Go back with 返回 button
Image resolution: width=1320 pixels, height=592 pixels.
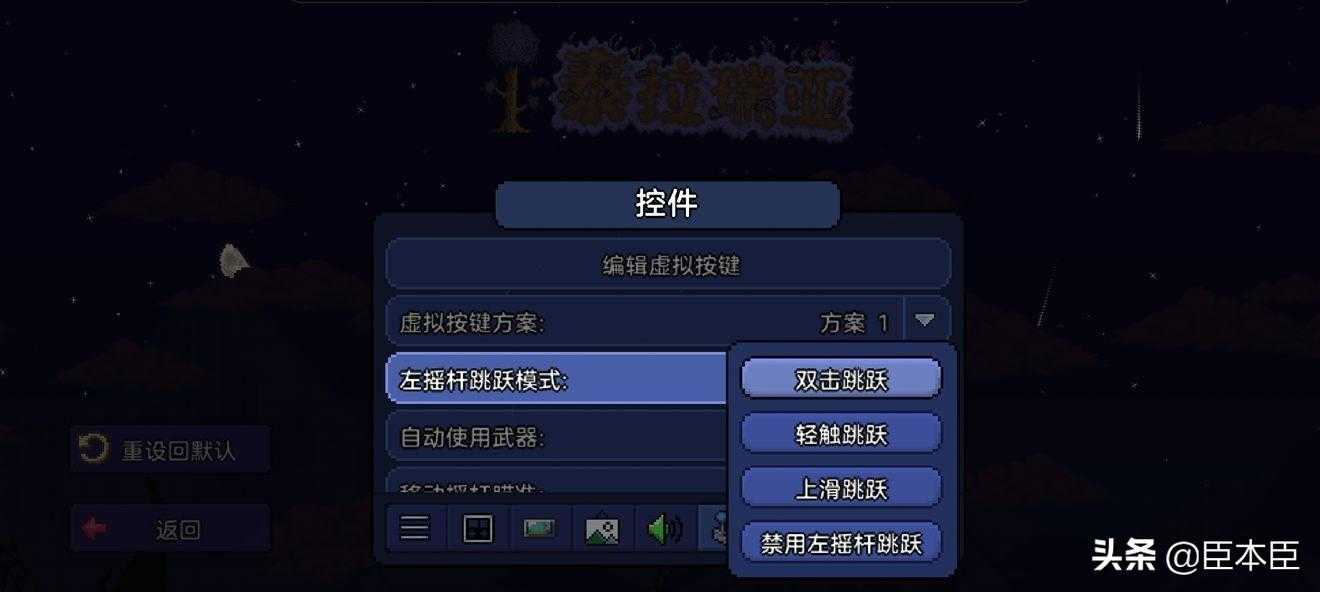click(x=170, y=529)
